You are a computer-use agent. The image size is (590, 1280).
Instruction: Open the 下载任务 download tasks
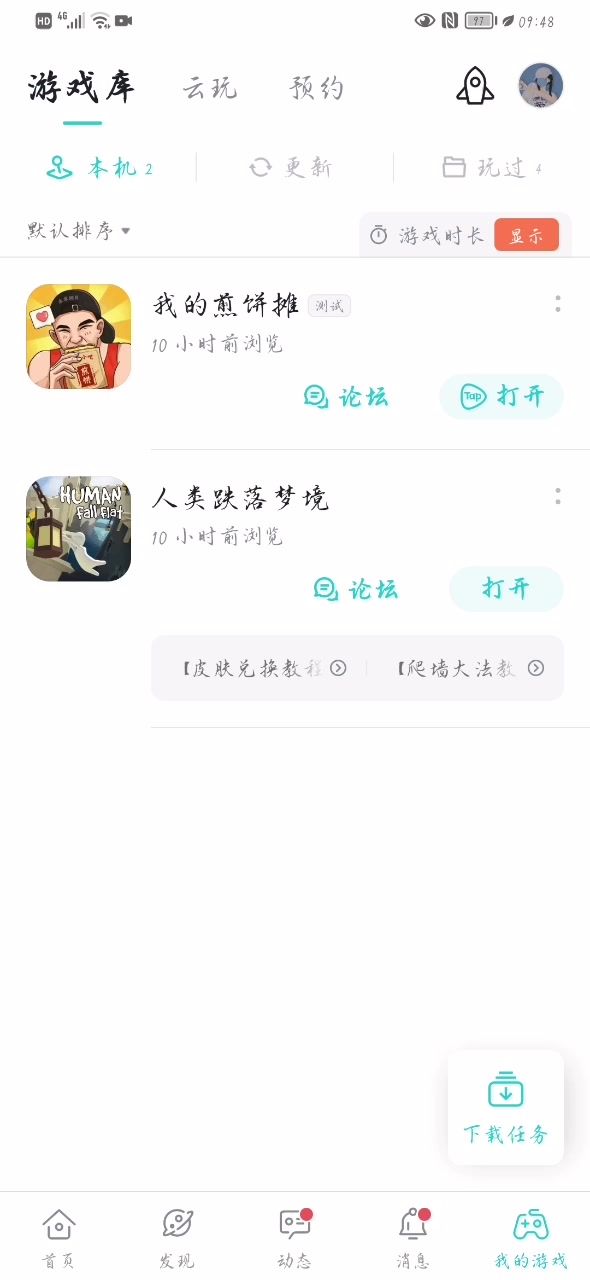pyautogui.click(x=506, y=1107)
